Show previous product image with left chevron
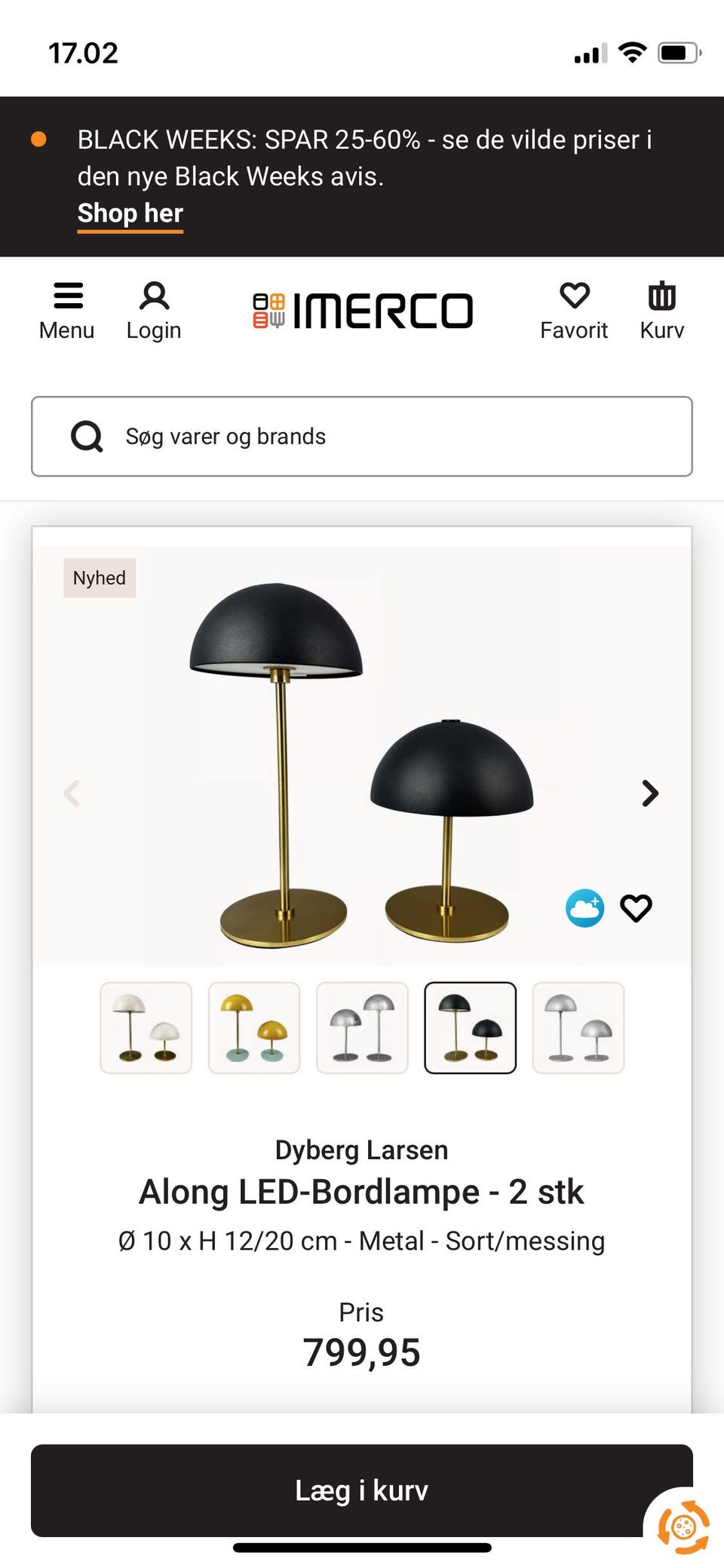 pyautogui.click(x=72, y=793)
